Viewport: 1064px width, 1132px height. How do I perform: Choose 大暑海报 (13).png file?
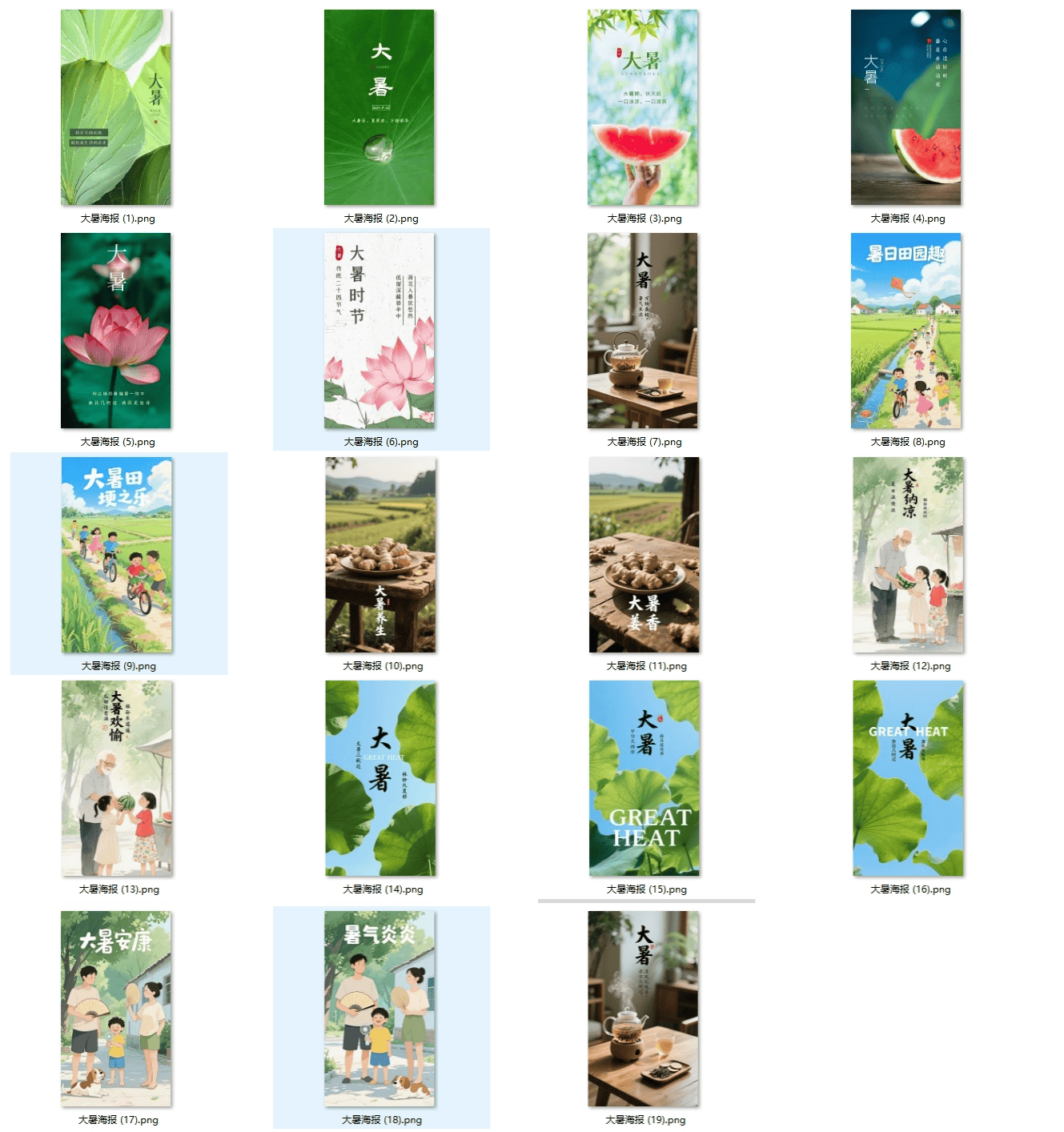tap(117, 778)
